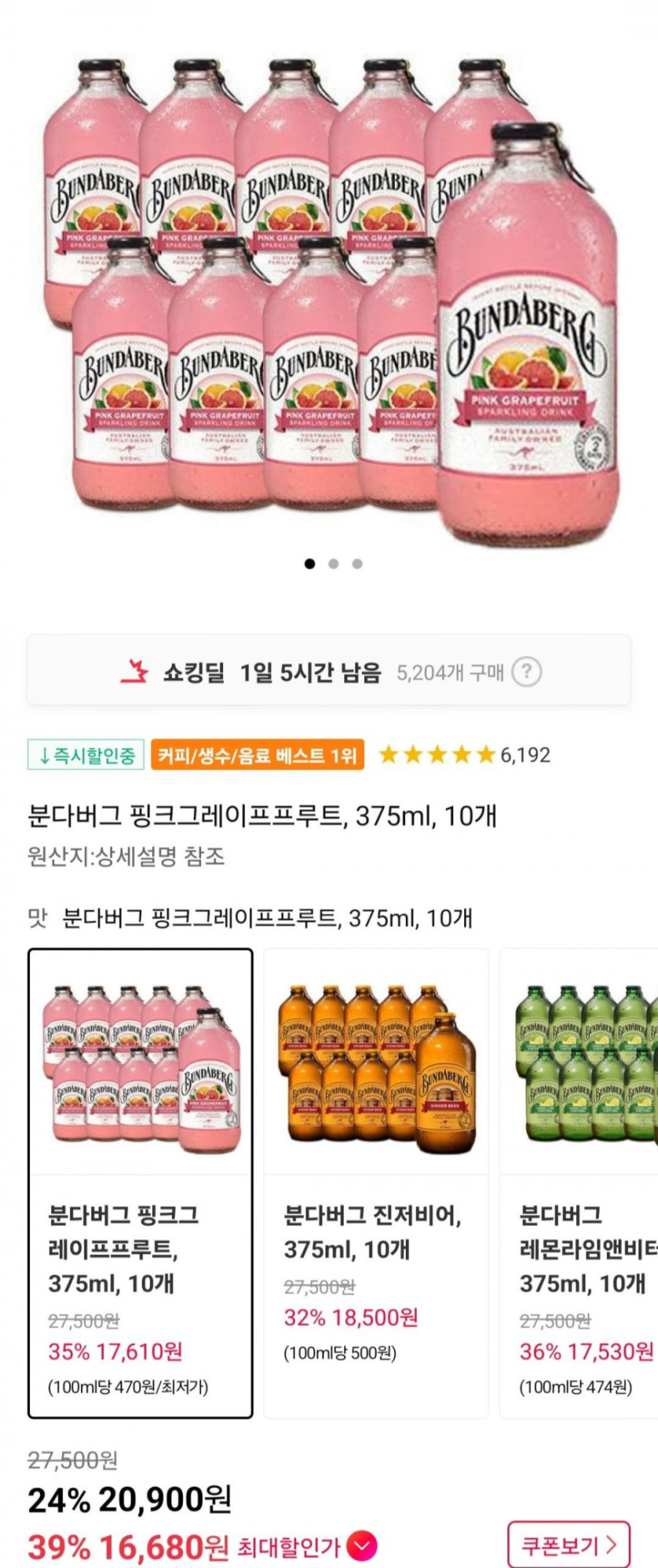The image size is (658, 1568).
Task: Tap the 즉시할인중 discount badge
Action: [x=86, y=755]
